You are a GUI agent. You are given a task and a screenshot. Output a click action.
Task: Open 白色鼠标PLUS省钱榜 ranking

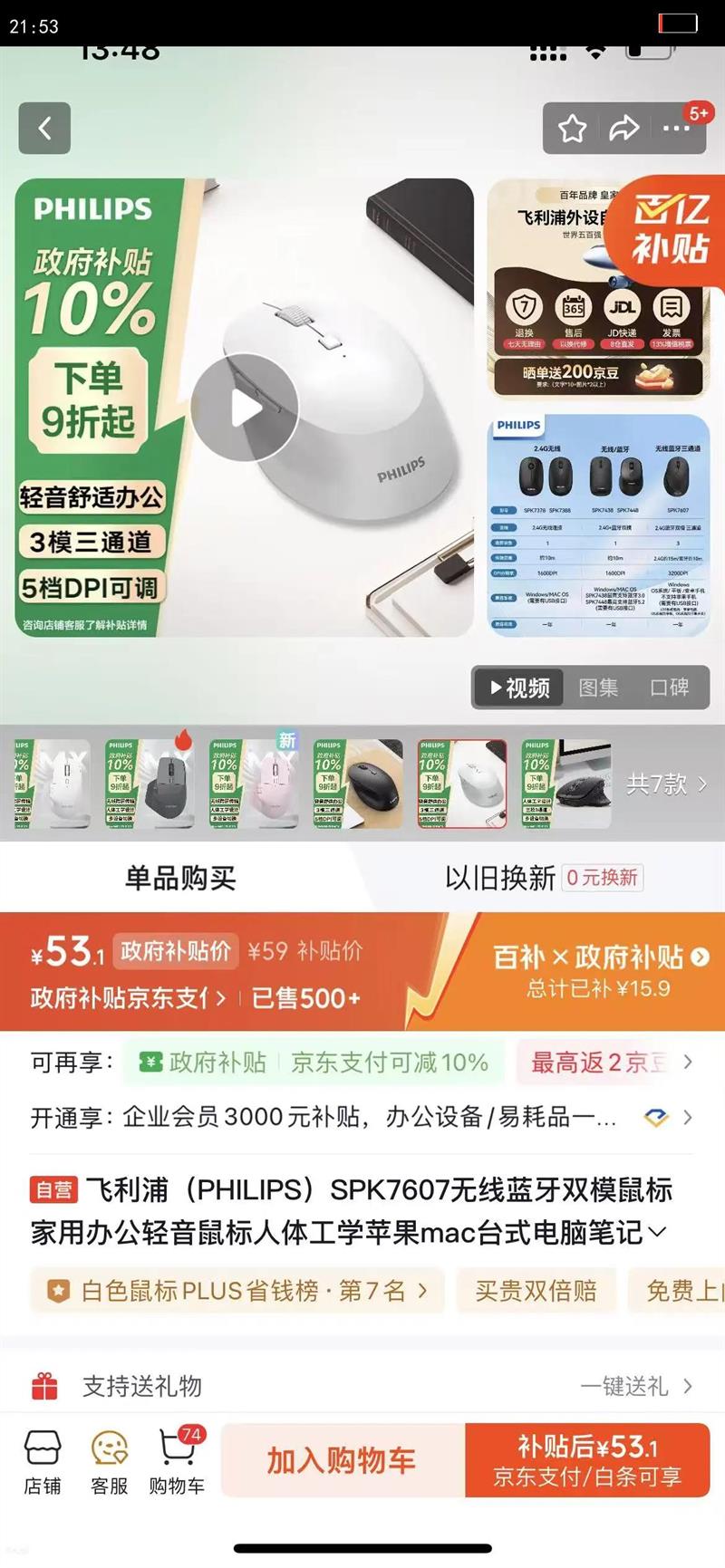[237, 1291]
